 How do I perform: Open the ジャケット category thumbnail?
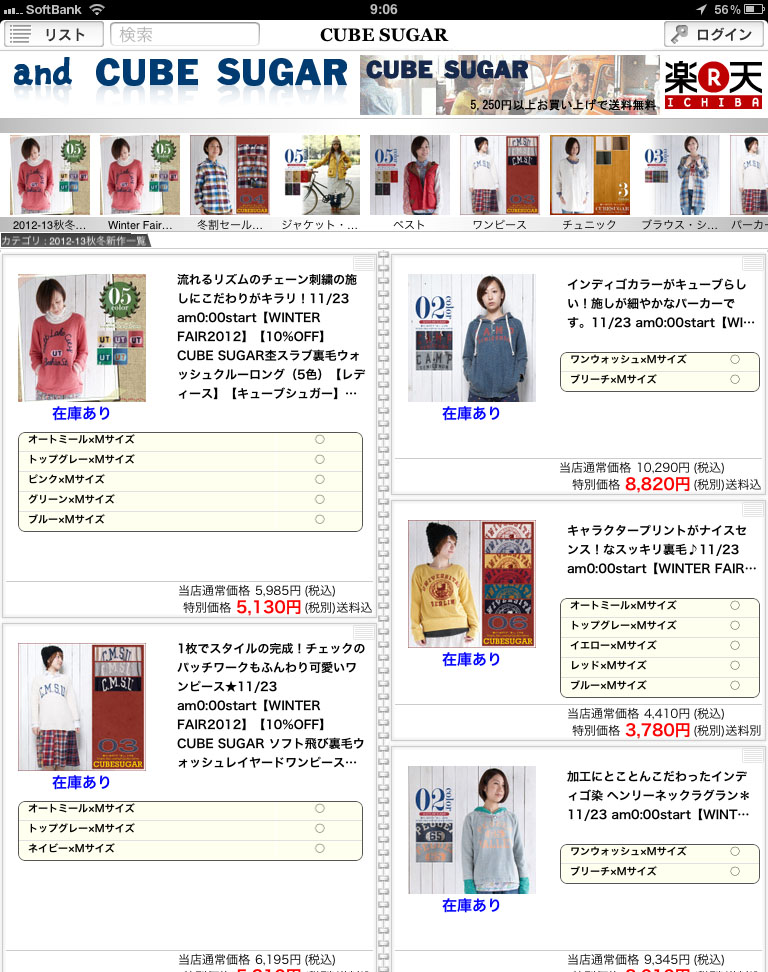320,182
